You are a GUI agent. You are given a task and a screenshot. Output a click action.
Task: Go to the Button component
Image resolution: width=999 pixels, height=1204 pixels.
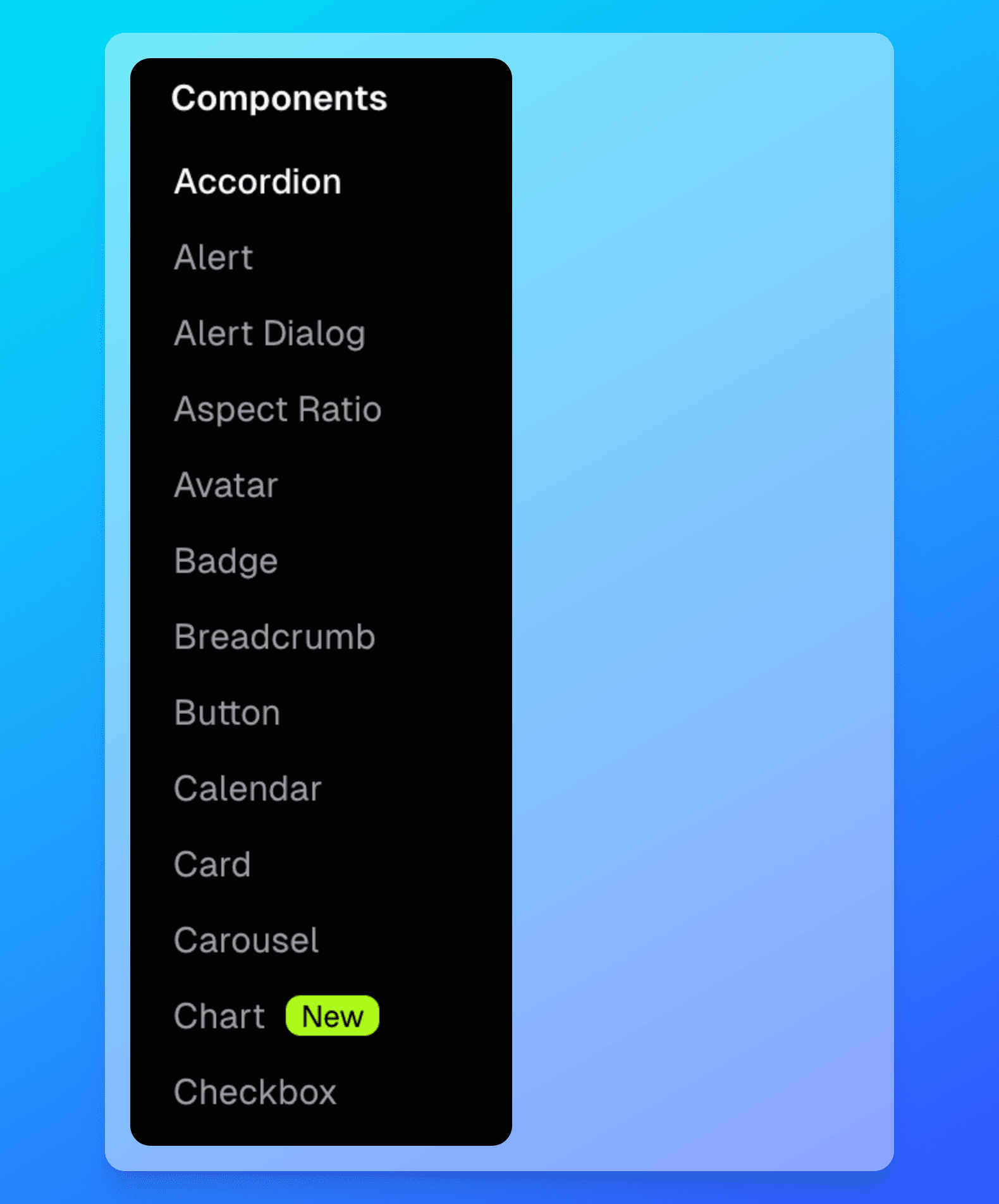[227, 713]
